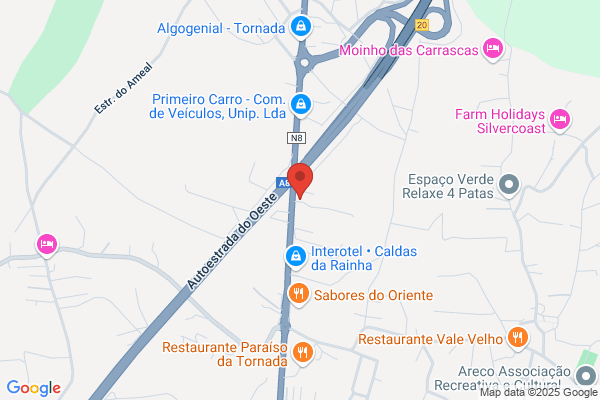Select the Restaurante Paraíso da Tornada marker

303,353
